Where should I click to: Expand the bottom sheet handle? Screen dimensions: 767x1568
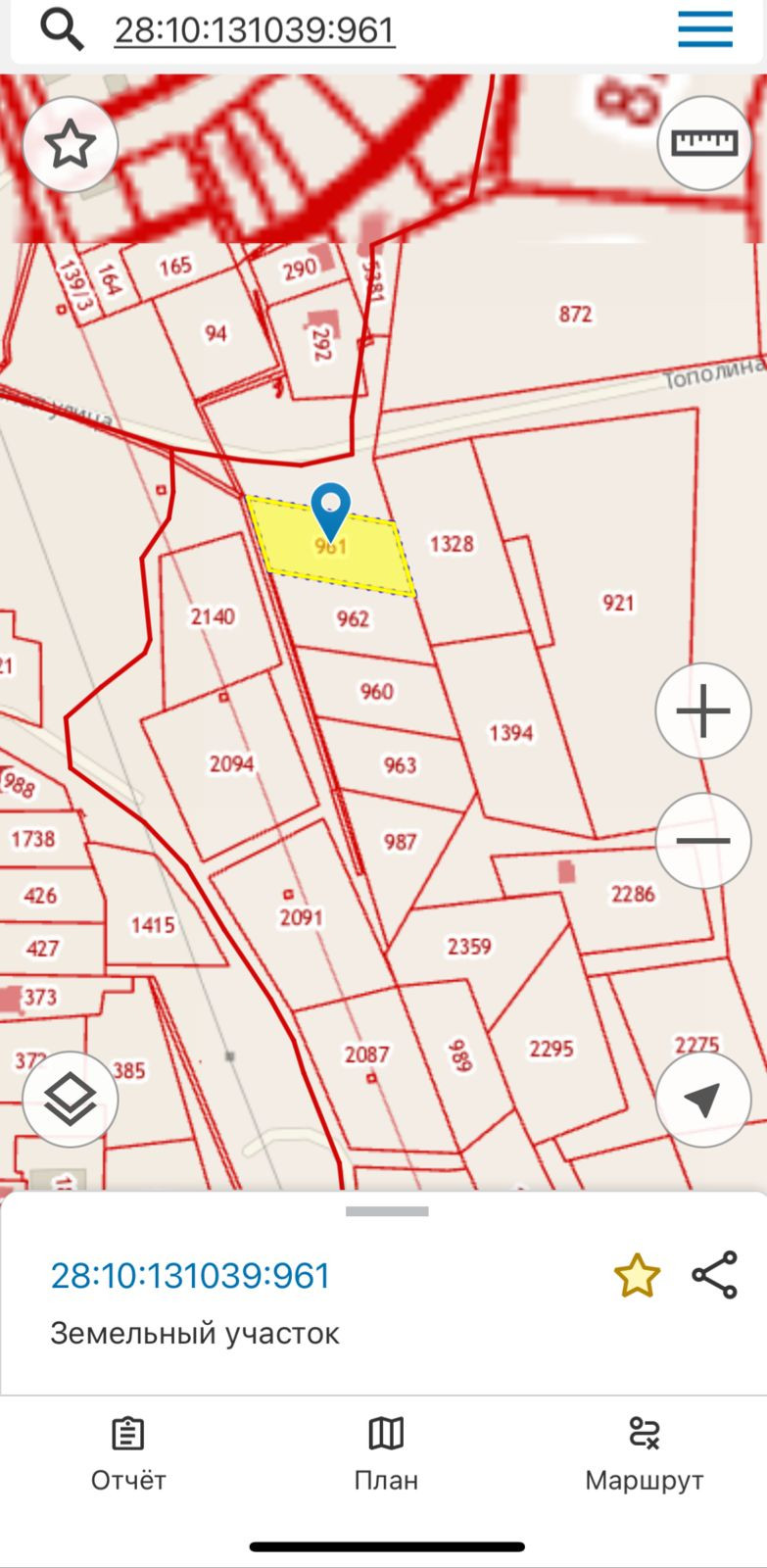click(387, 1211)
